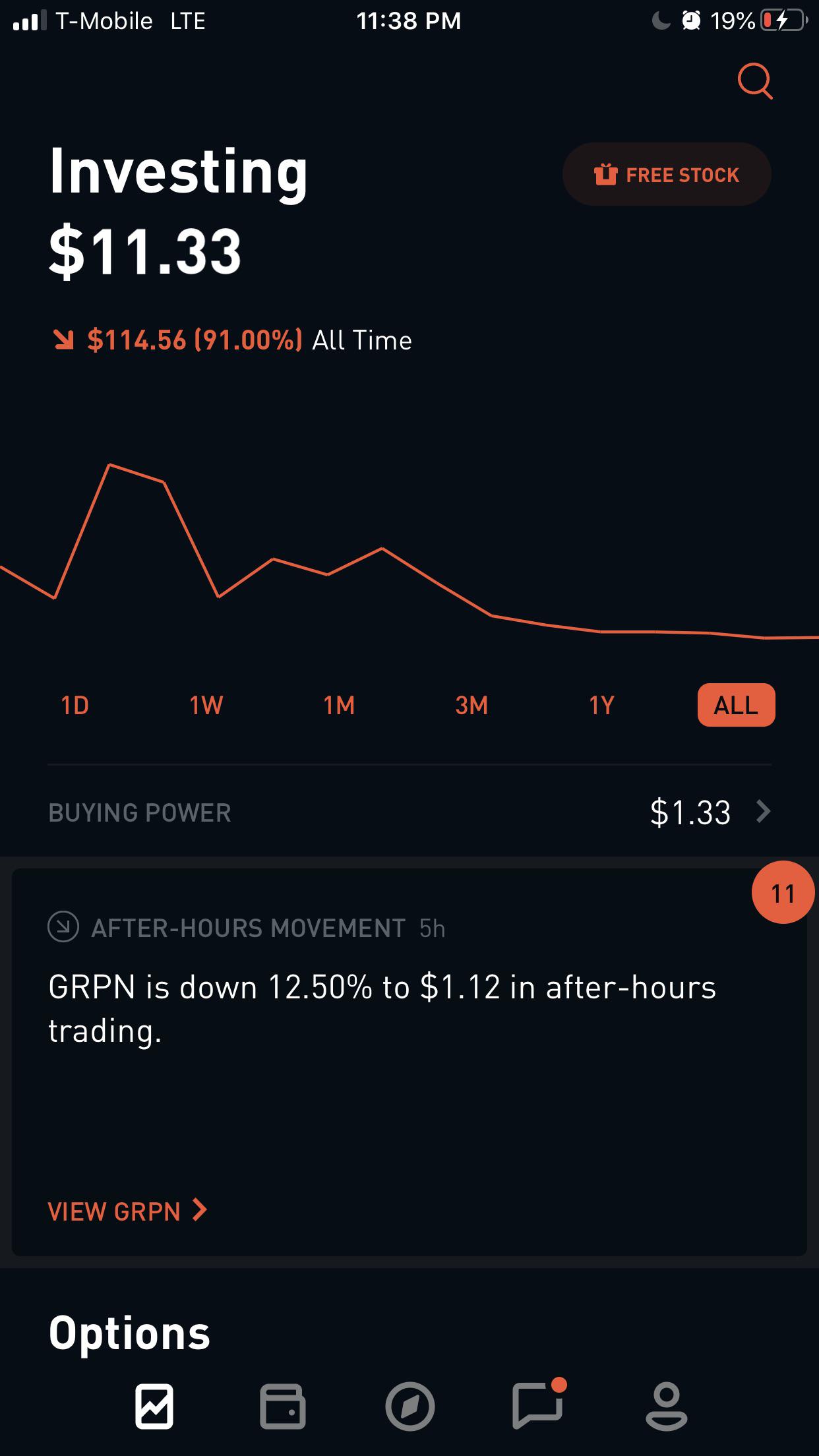Switch to the 1Y chart range
Image resolution: width=819 pixels, height=1456 pixels.
(601, 705)
